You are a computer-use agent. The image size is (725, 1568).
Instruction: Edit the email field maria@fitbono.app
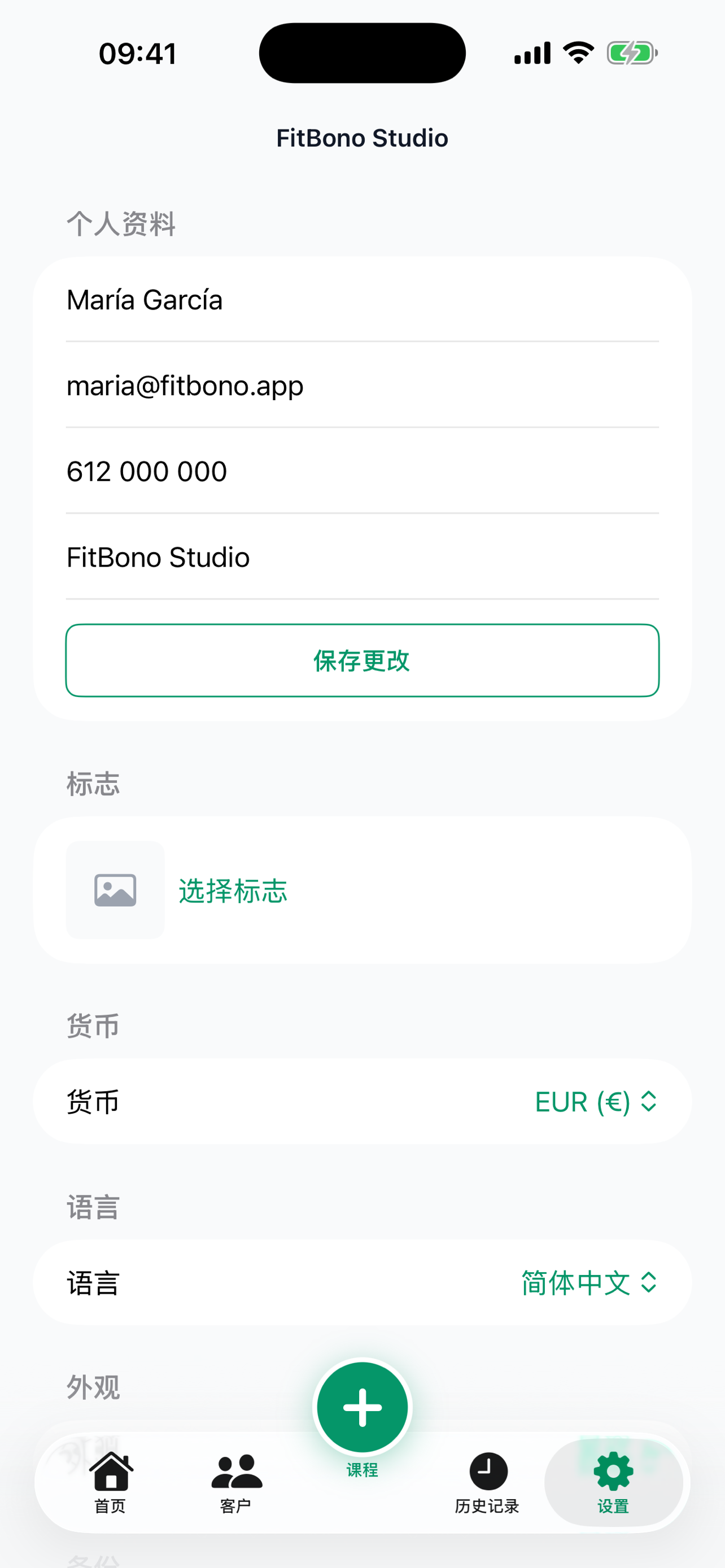[x=361, y=386]
